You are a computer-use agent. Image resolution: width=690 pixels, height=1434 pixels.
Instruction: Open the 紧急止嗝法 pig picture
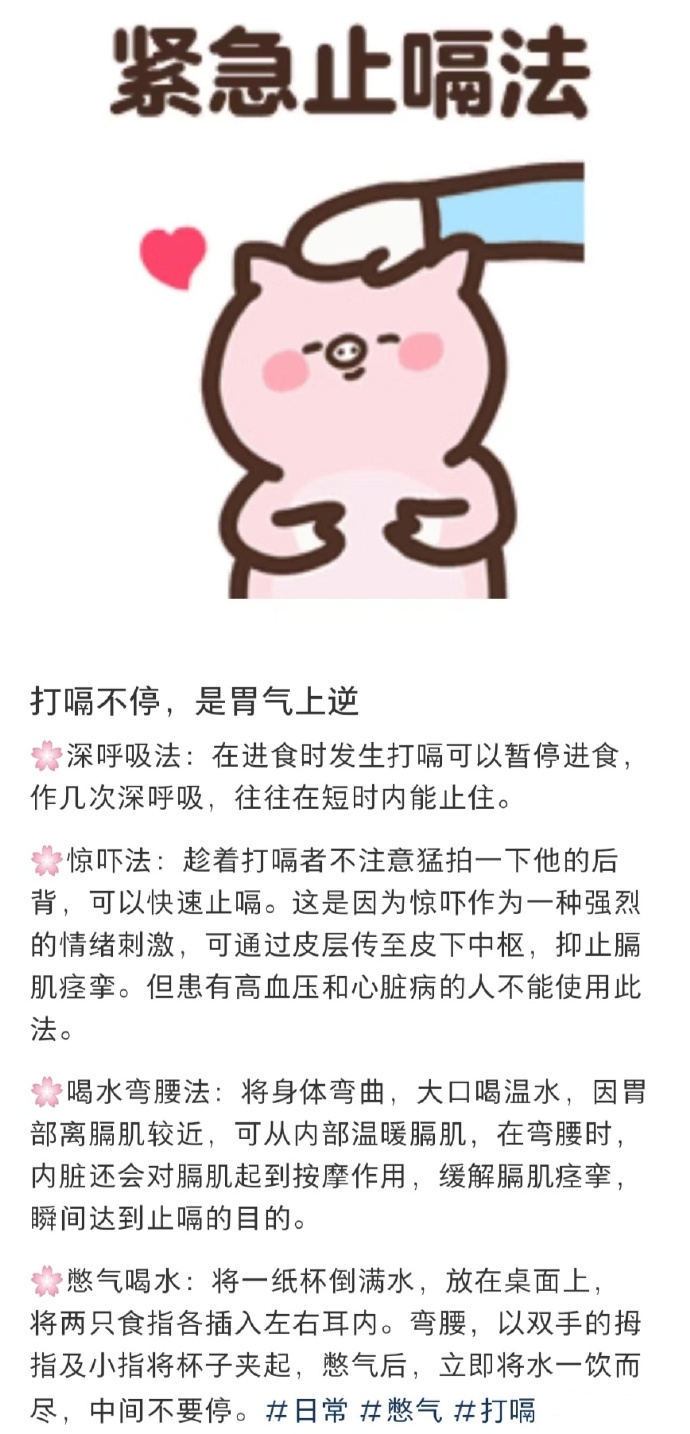click(x=345, y=300)
